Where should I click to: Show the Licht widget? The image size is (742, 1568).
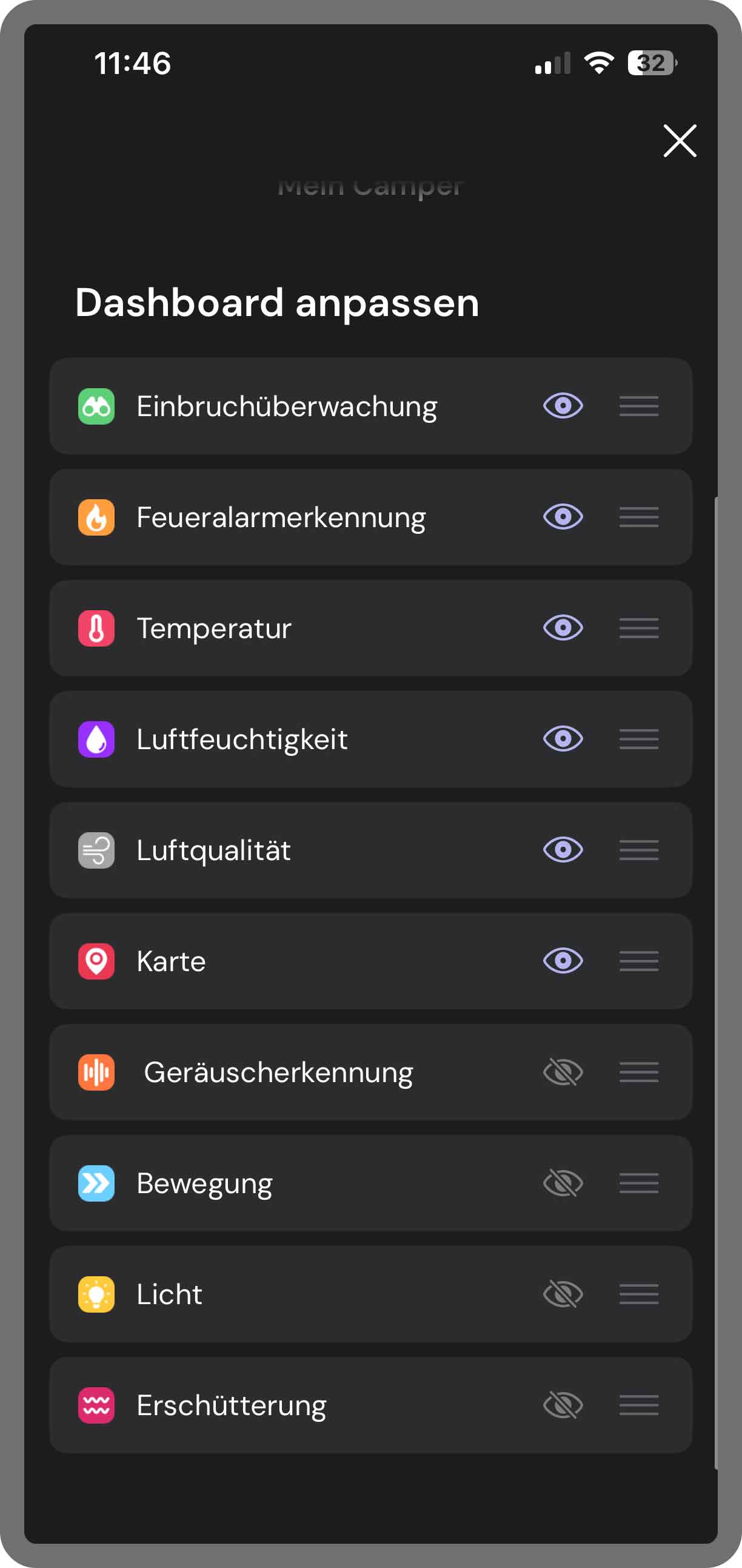tap(563, 1294)
